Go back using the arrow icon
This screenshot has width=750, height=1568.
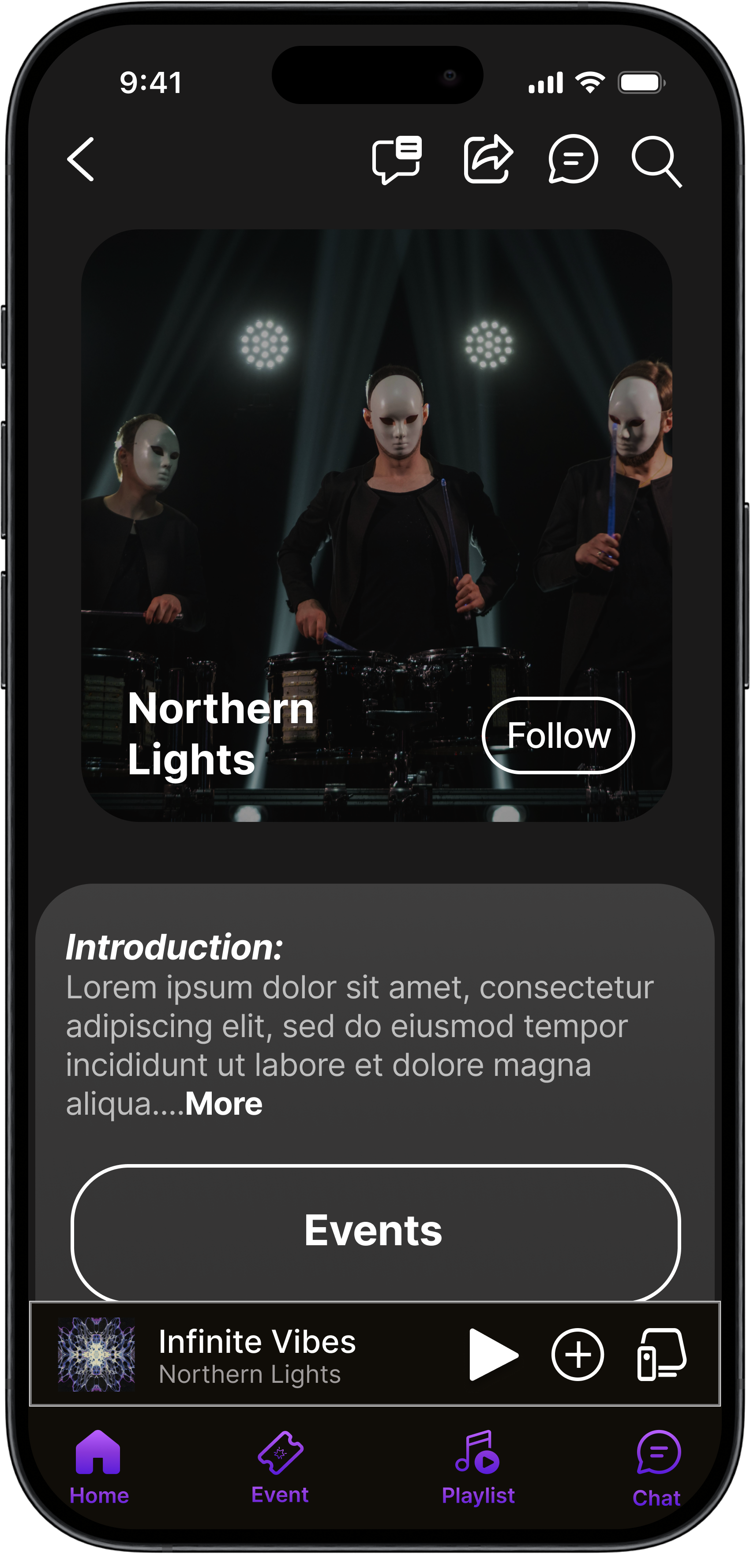(81, 160)
